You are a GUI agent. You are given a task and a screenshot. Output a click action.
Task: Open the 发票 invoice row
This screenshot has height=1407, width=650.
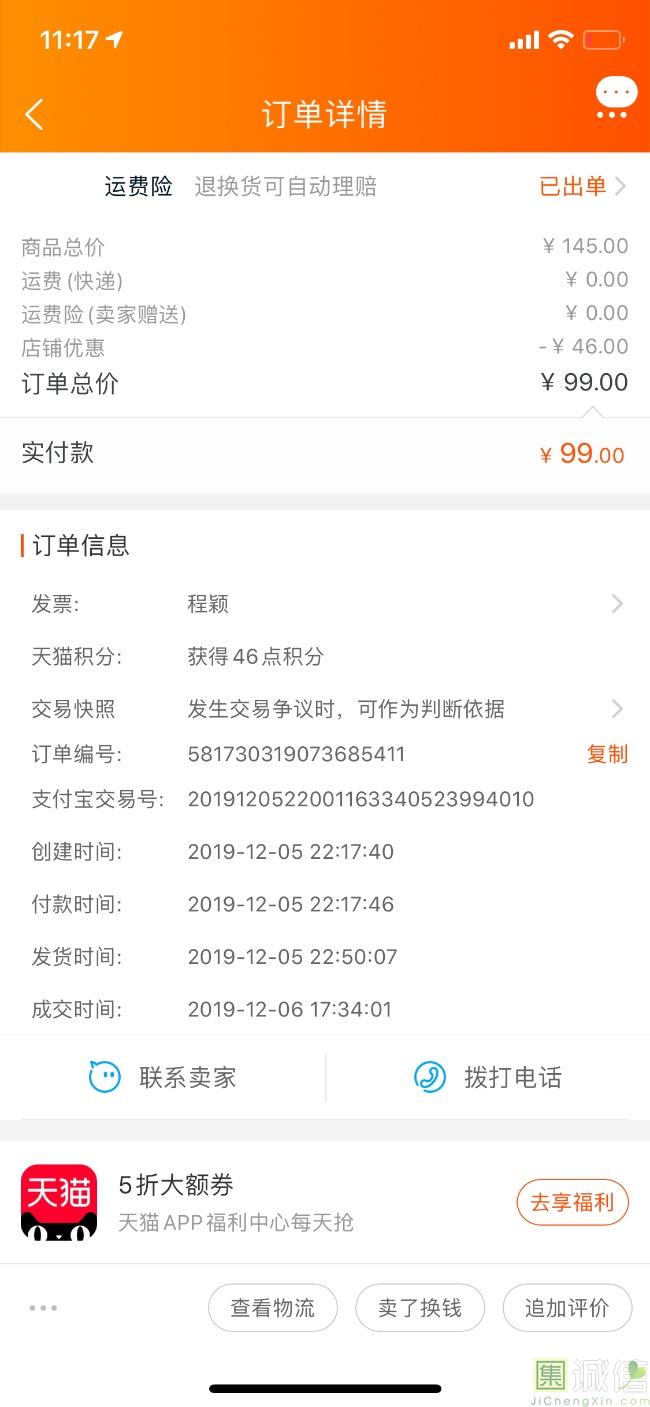coord(325,604)
